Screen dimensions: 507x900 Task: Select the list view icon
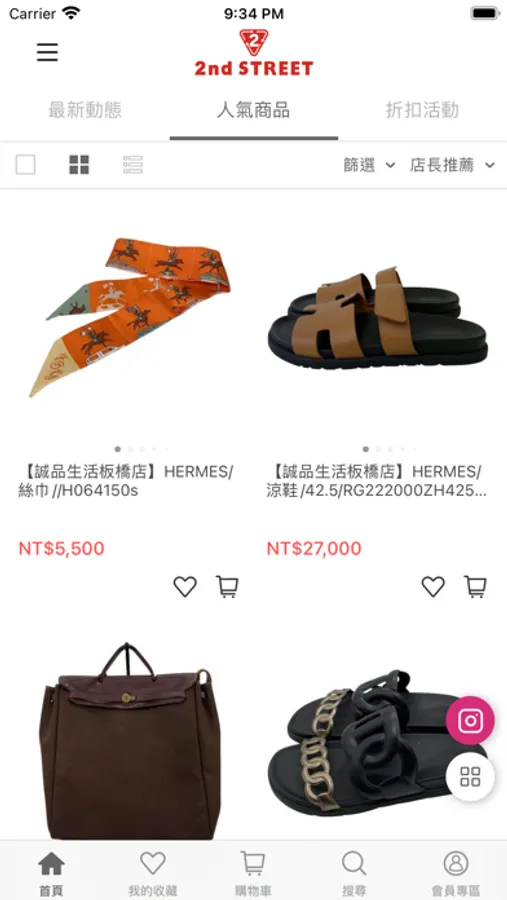(x=133, y=165)
